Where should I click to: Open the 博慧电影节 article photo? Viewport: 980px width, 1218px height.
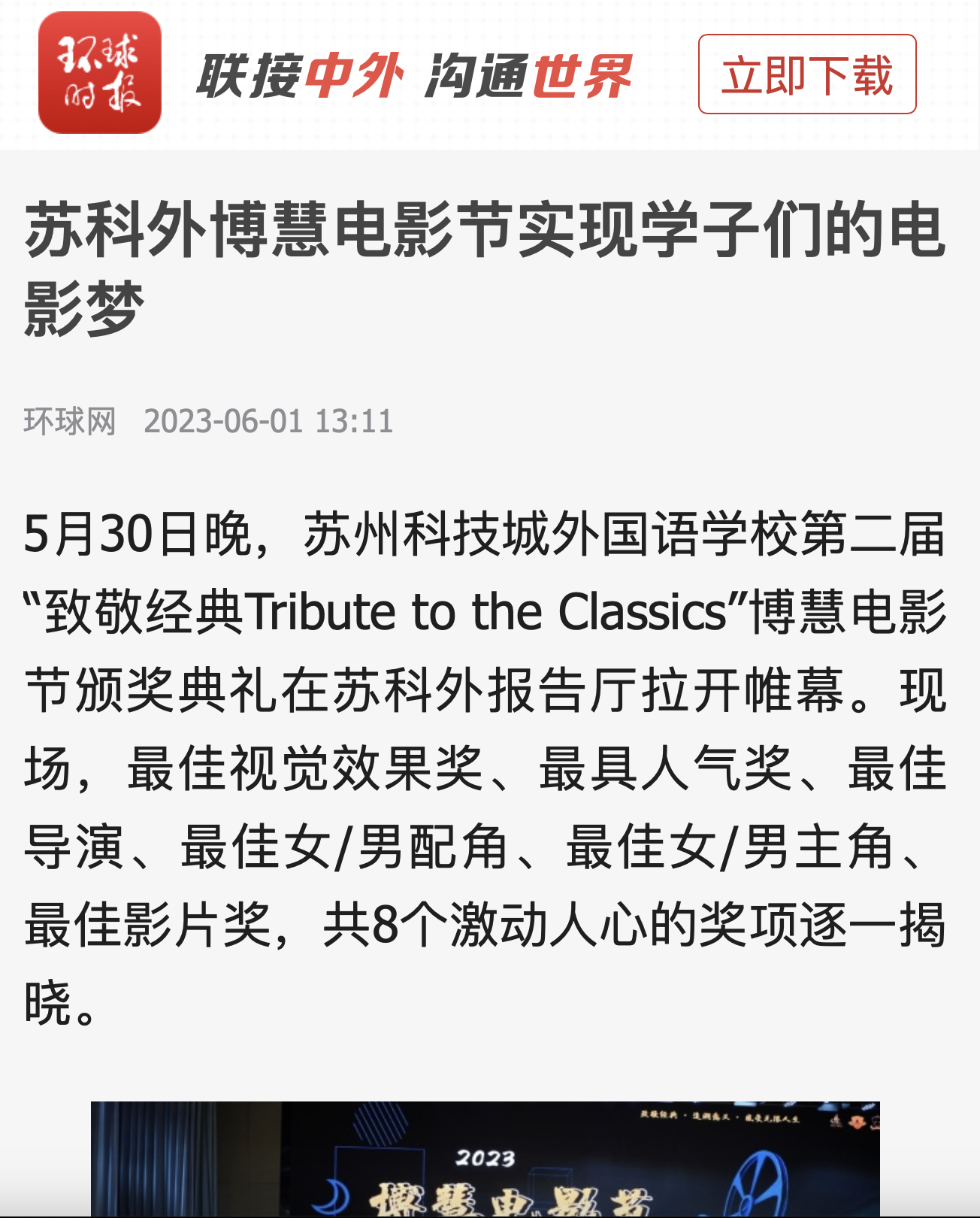point(485,1159)
